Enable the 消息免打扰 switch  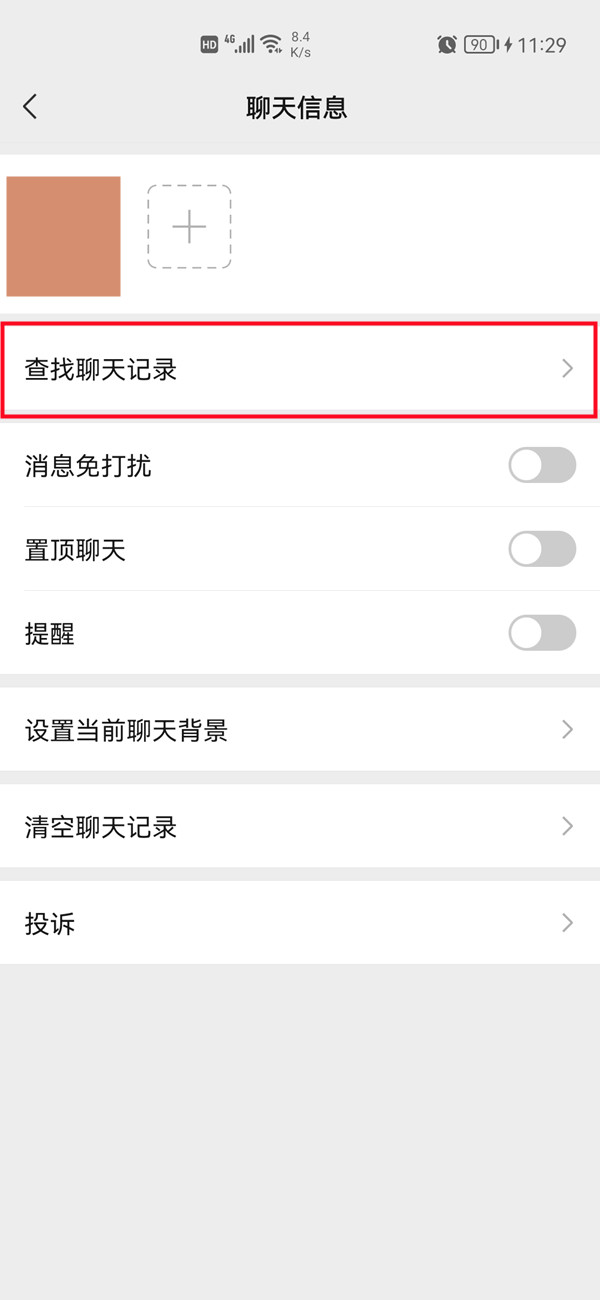[x=542, y=465]
